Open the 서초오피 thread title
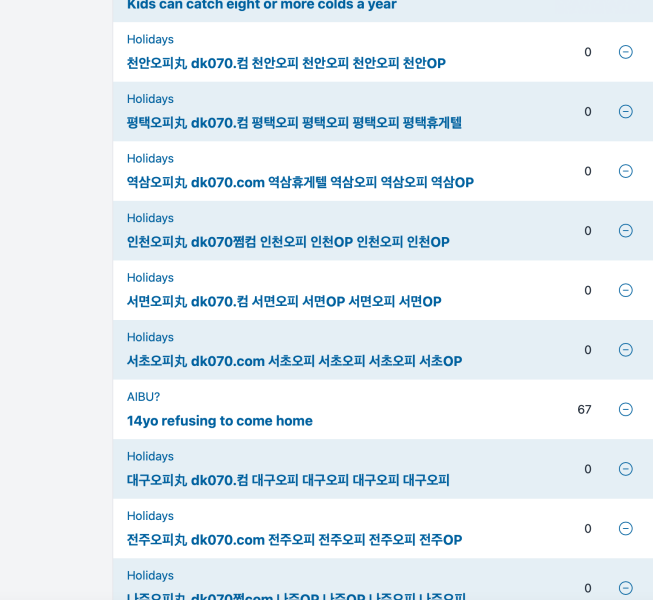 coord(294,361)
